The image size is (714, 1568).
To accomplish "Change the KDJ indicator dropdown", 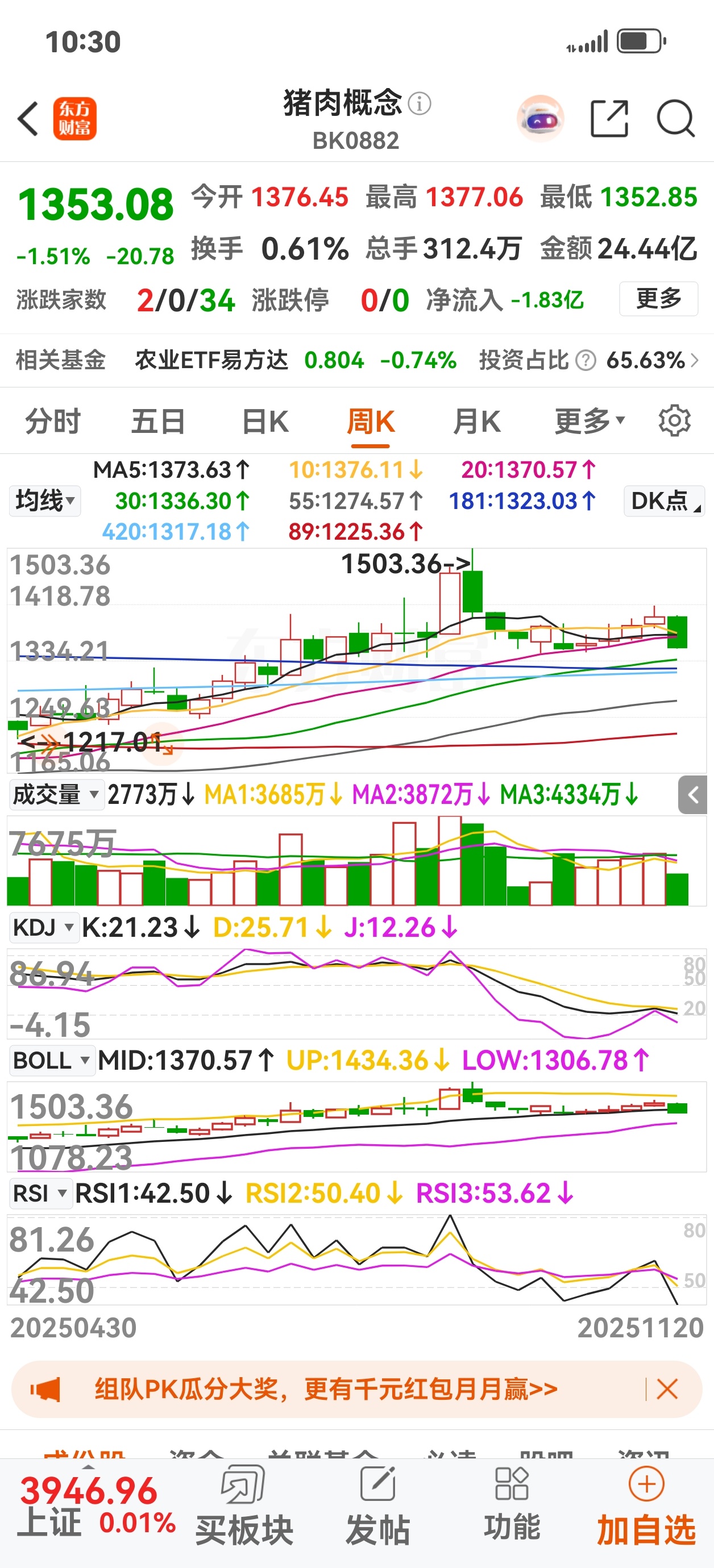I will (43, 928).
